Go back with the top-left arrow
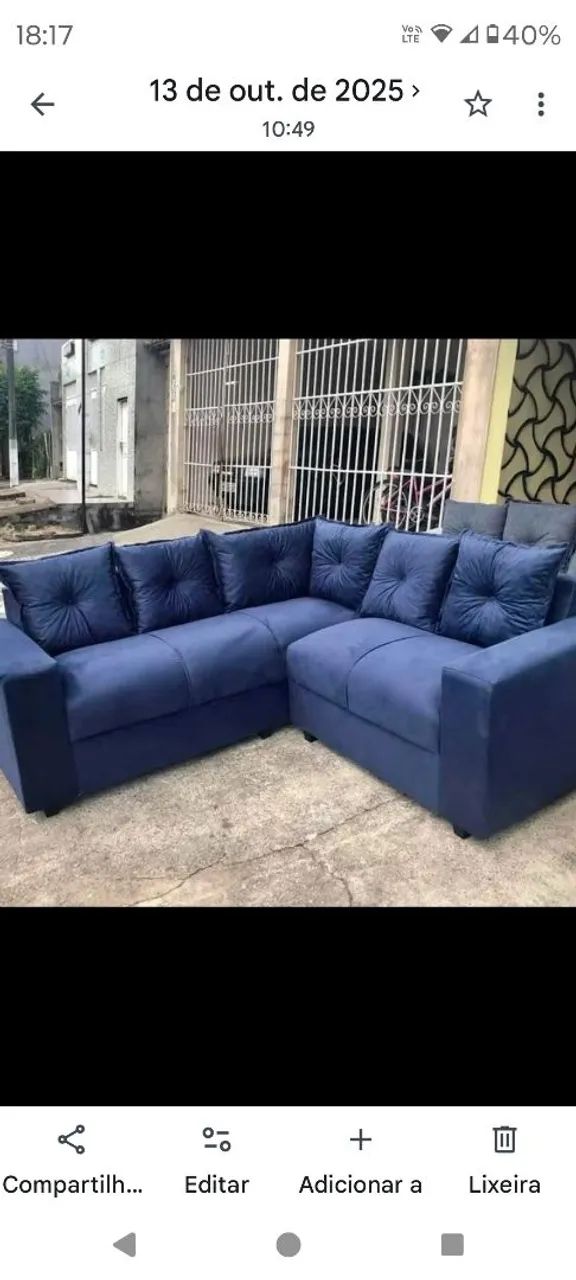Image resolution: width=576 pixels, height=1280 pixels. [42, 104]
